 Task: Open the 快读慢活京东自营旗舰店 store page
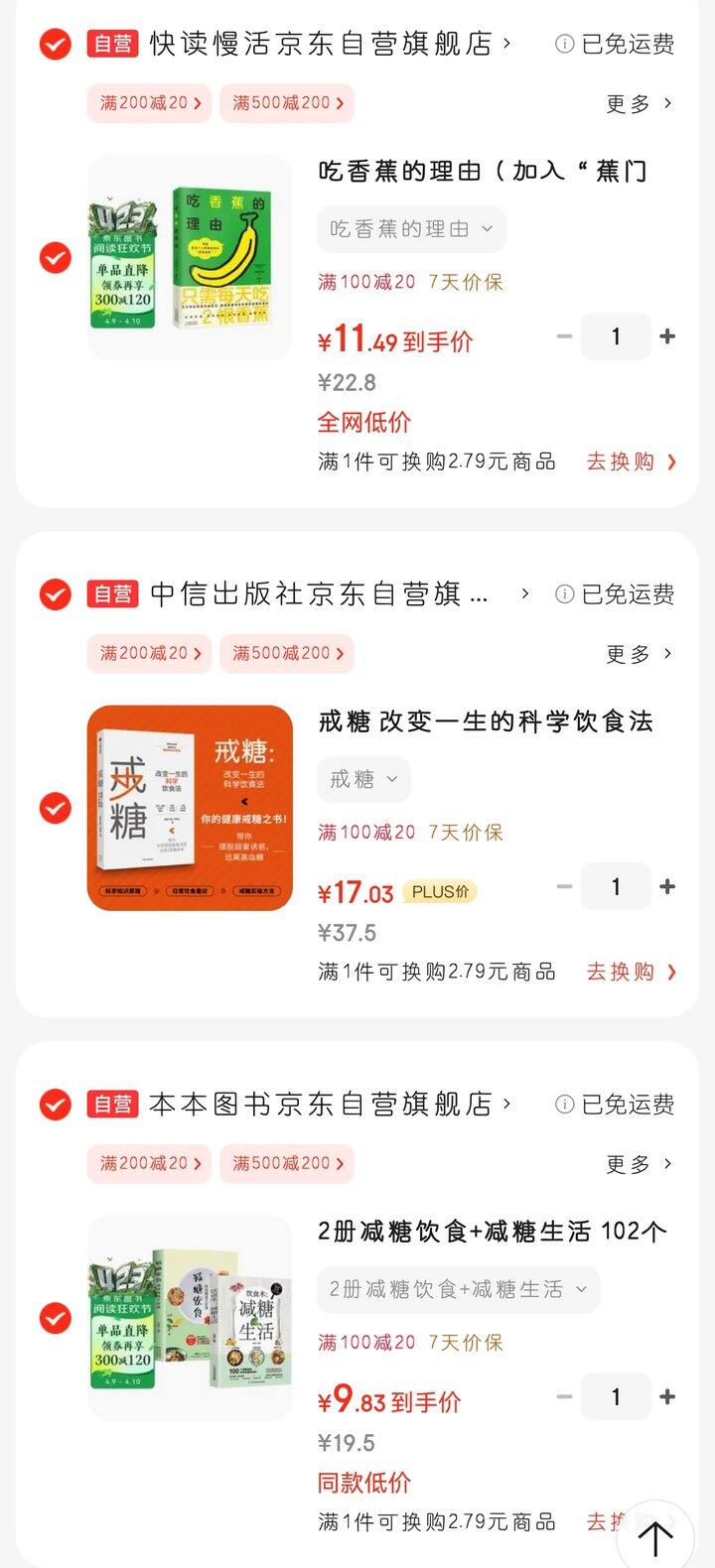(x=328, y=45)
